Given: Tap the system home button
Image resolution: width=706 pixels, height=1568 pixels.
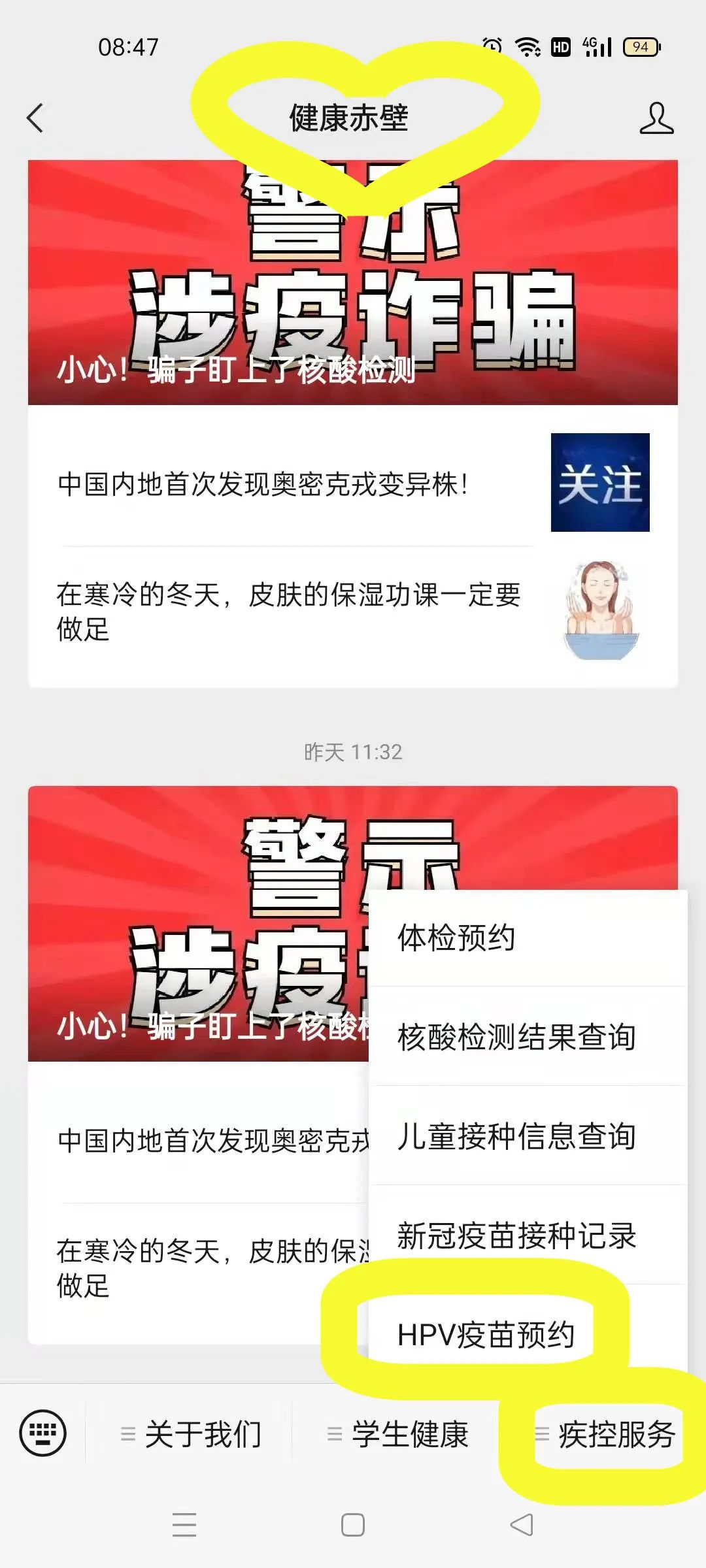Looking at the screenshot, I should coord(353,1525).
